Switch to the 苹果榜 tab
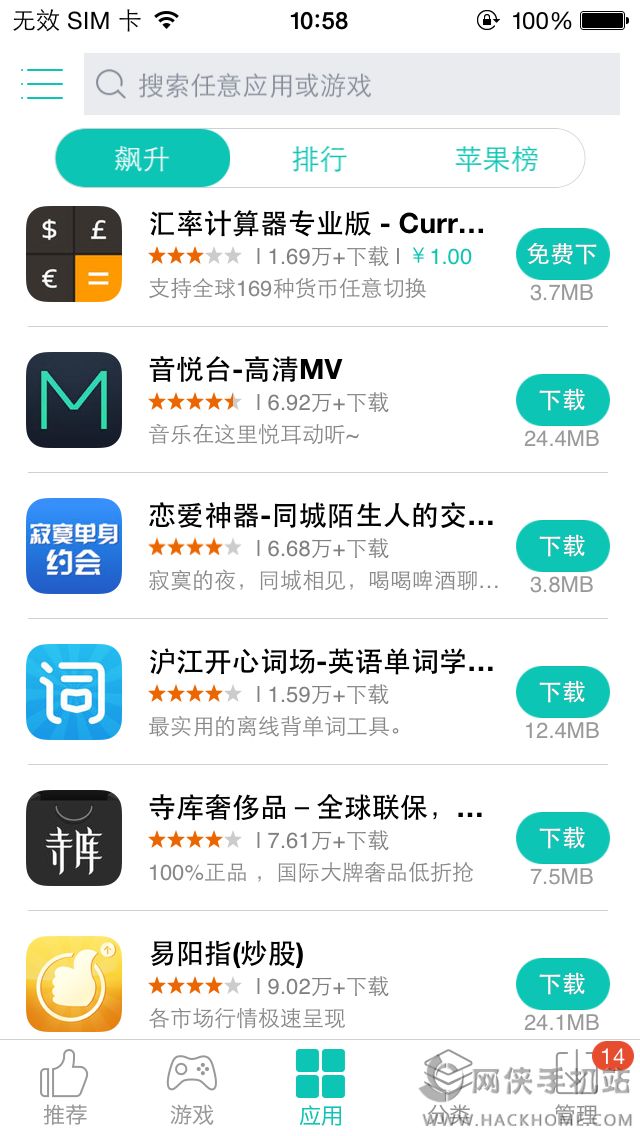The image size is (640, 1136). pyautogui.click(x=496, y=158)
